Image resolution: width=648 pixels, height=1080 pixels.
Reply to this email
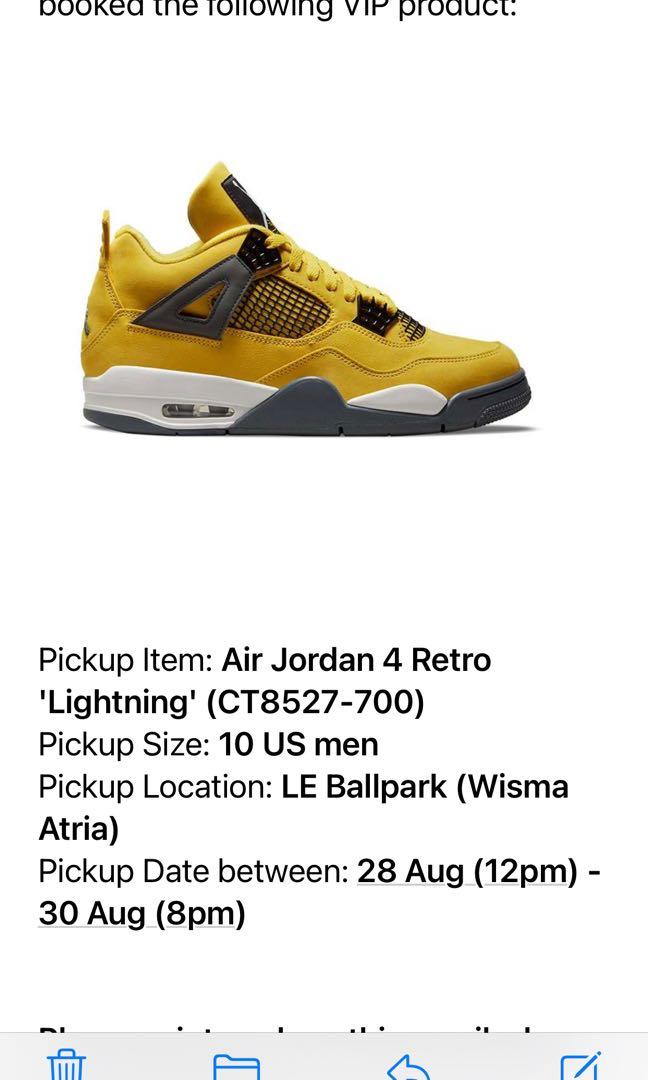tap(408, 1067)
